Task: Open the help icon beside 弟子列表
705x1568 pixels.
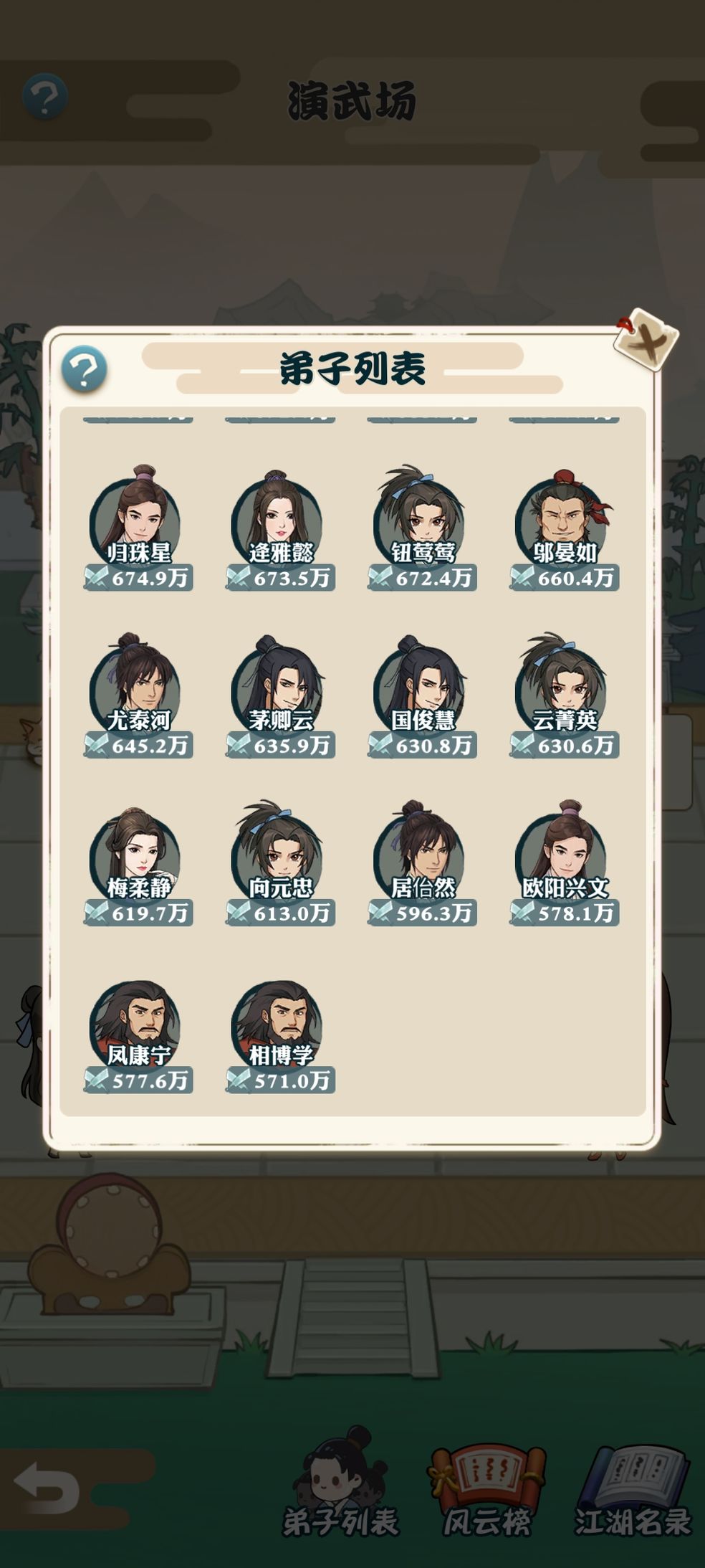Action: tap(84, 369)
